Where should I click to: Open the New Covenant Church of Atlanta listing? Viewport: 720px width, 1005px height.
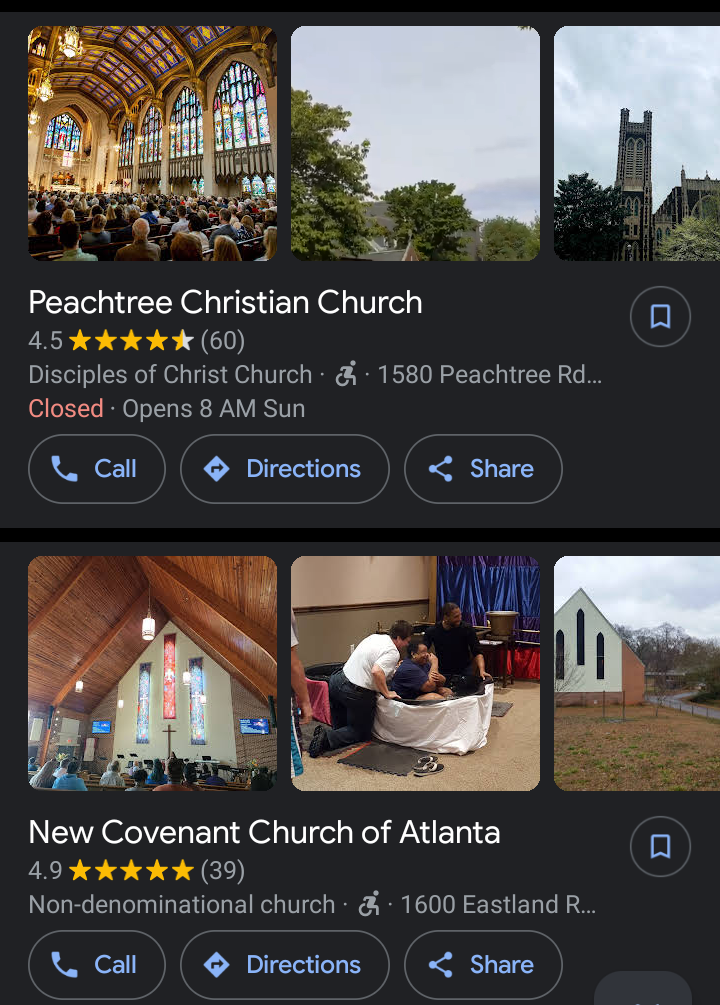click(x=264, y=833)
